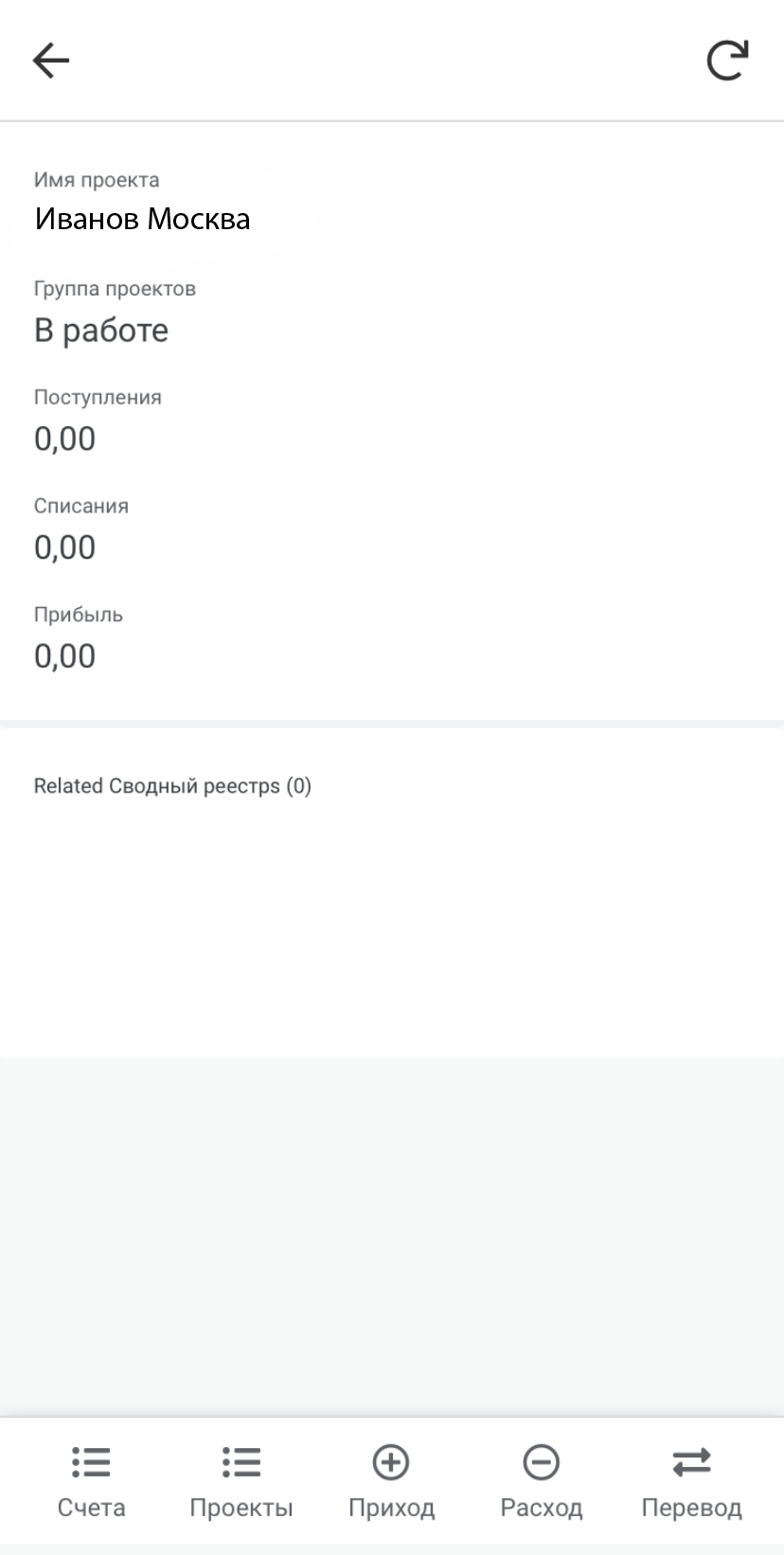Go back using the arrow icon
784x1555 pixels.
pyautogui.click(x=51, y=61)
